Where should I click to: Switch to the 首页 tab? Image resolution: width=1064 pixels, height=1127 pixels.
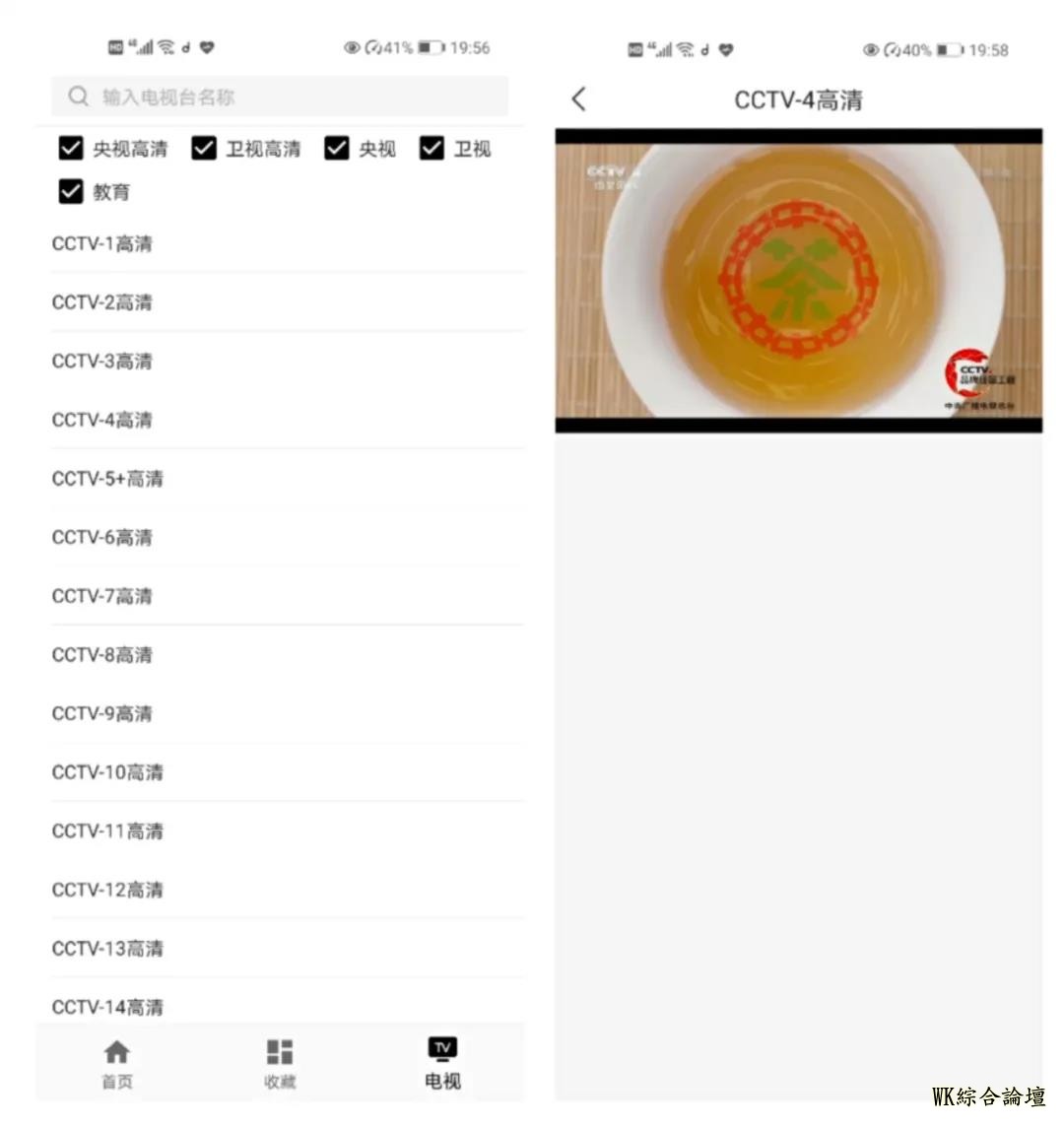click(117, 1064)
